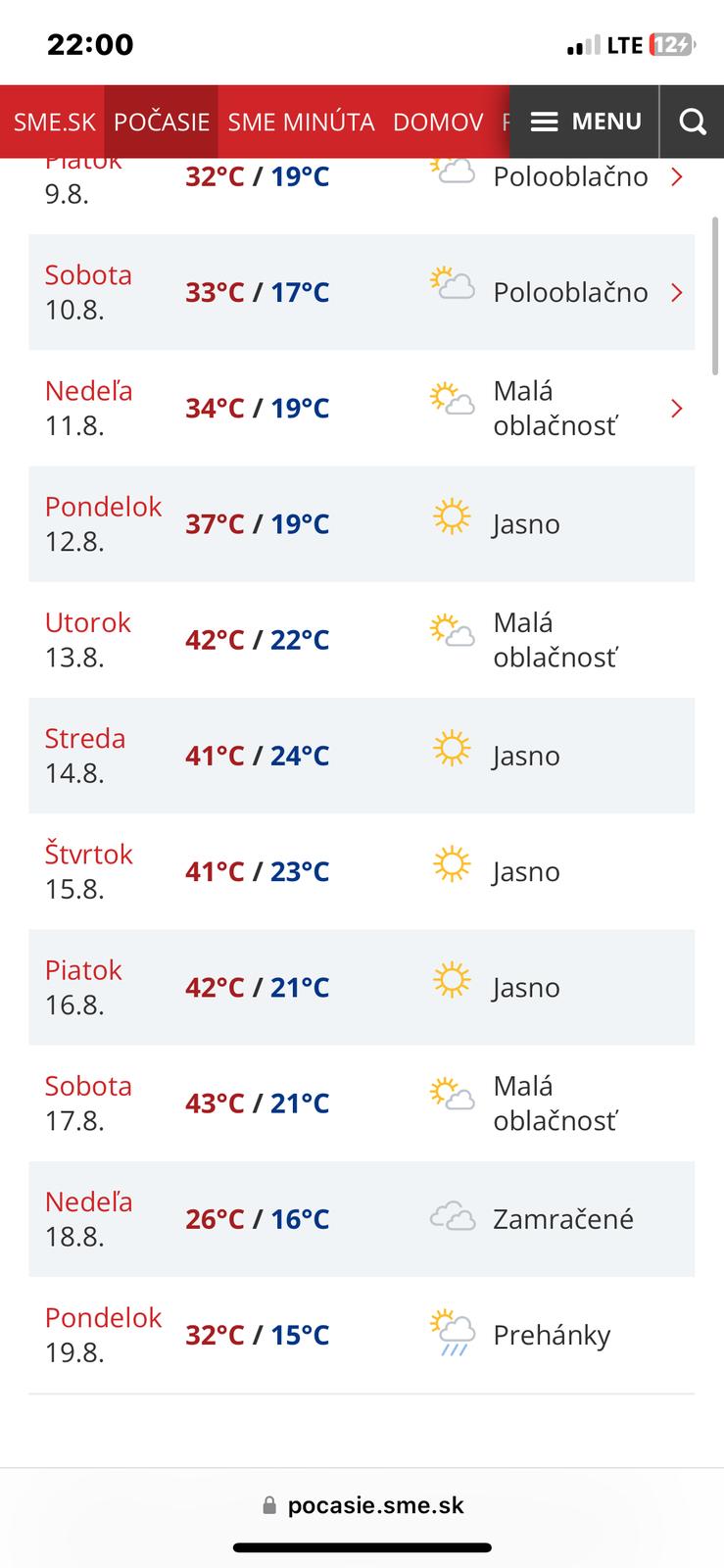Screen dimensions: 724x1568
Task: Open the search magnifier icon
Action: click(x=693, y=122)
